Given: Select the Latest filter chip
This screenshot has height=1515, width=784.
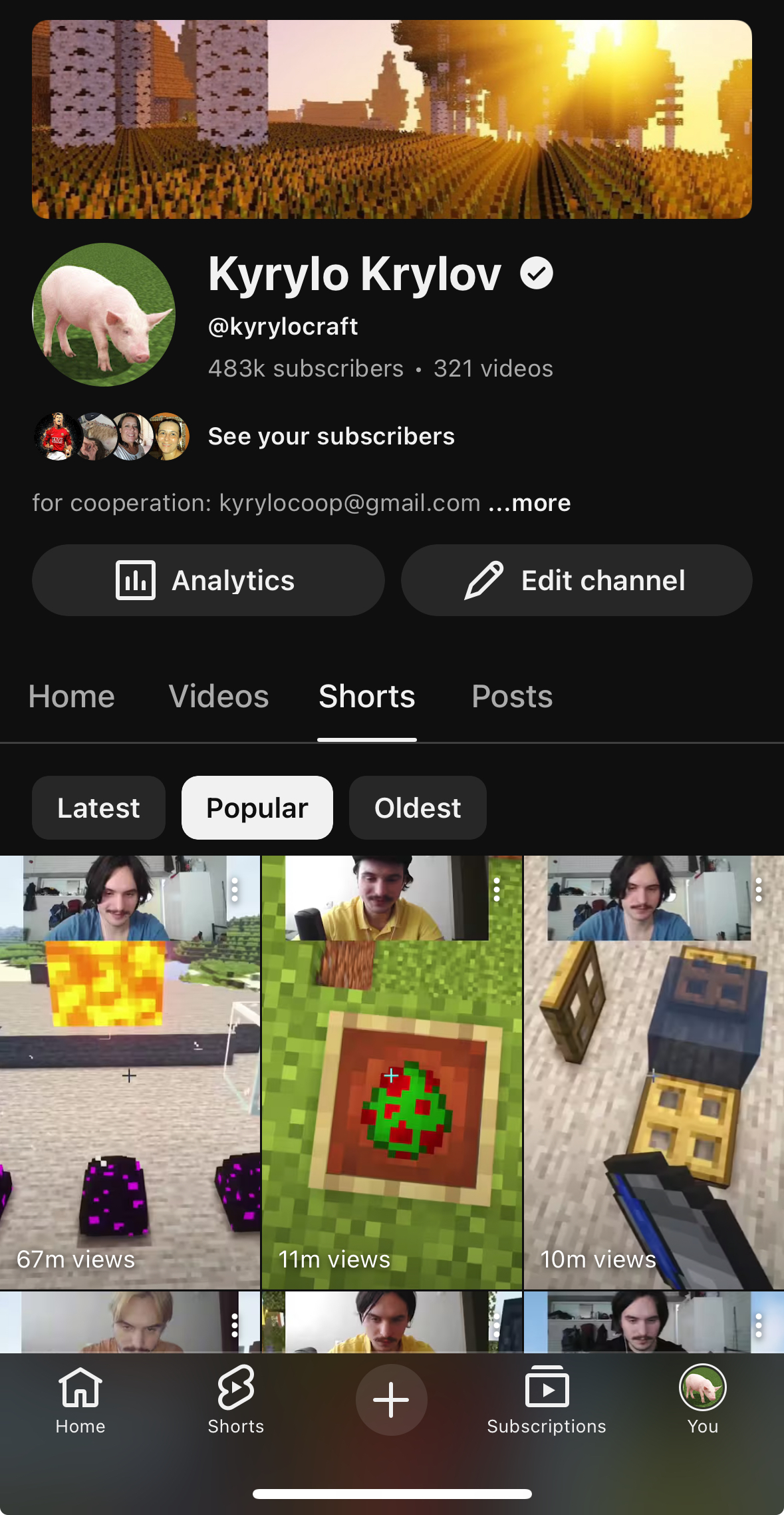Looking at the screenshot, I should 98,808.
